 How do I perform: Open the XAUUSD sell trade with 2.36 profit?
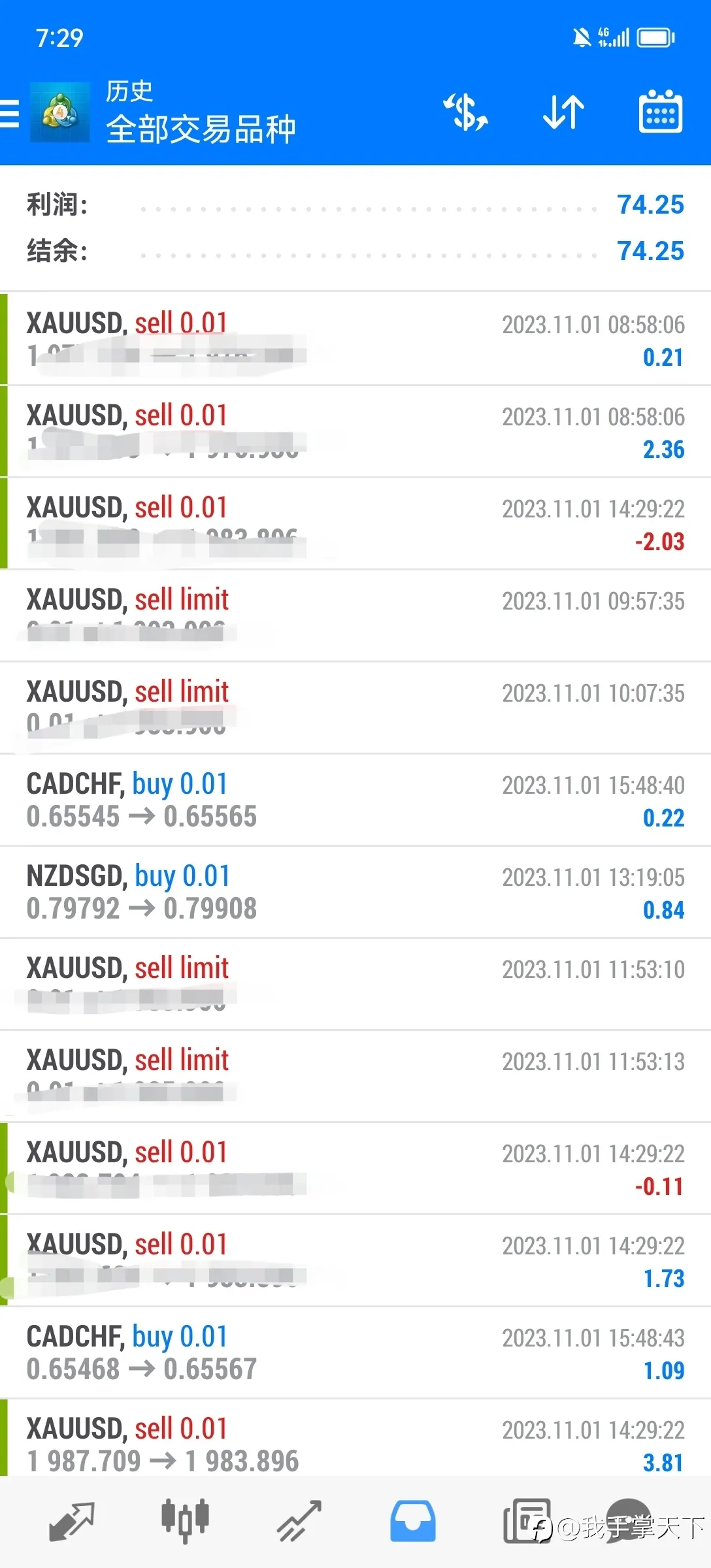[x=355, y=431]
